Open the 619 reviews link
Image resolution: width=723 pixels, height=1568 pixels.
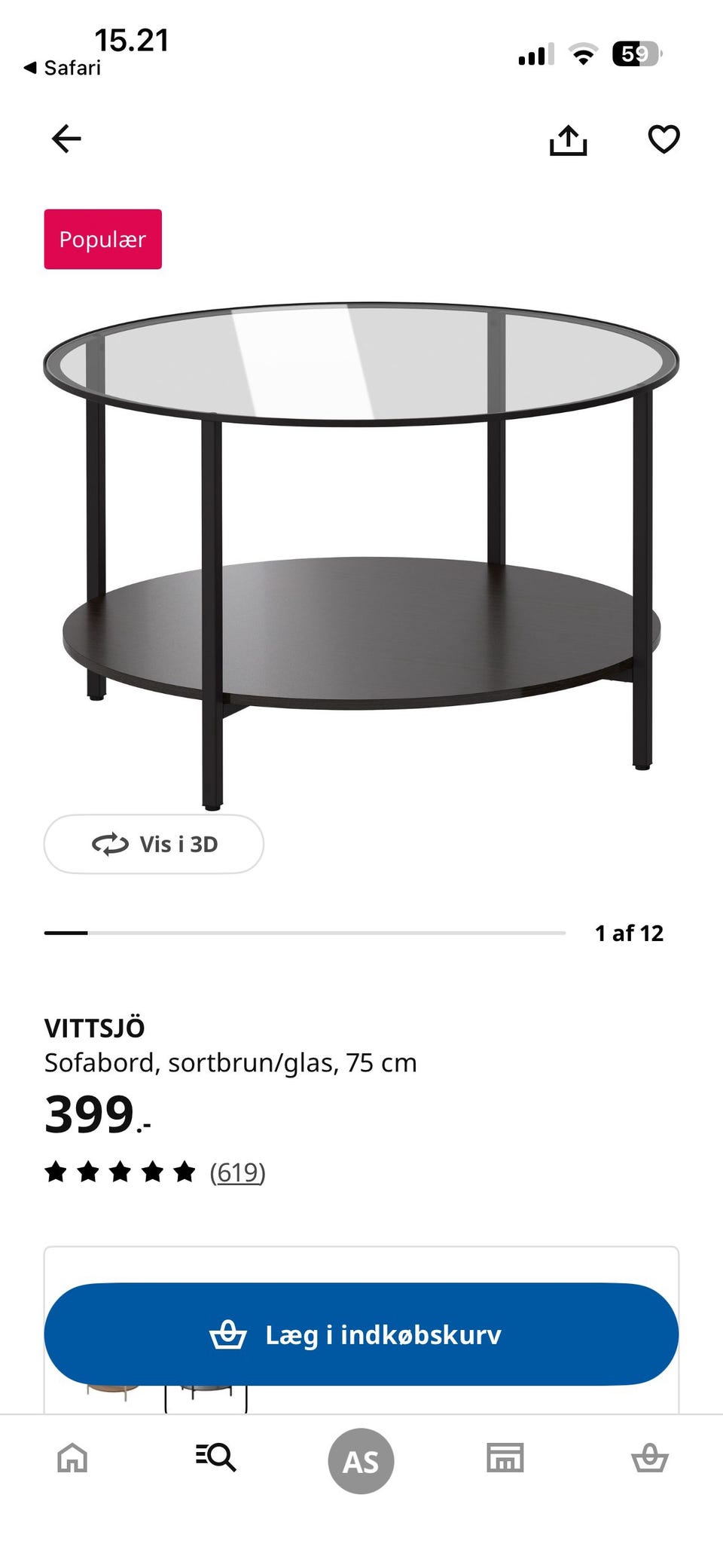pyautogui.click(x=237, y=1172)
